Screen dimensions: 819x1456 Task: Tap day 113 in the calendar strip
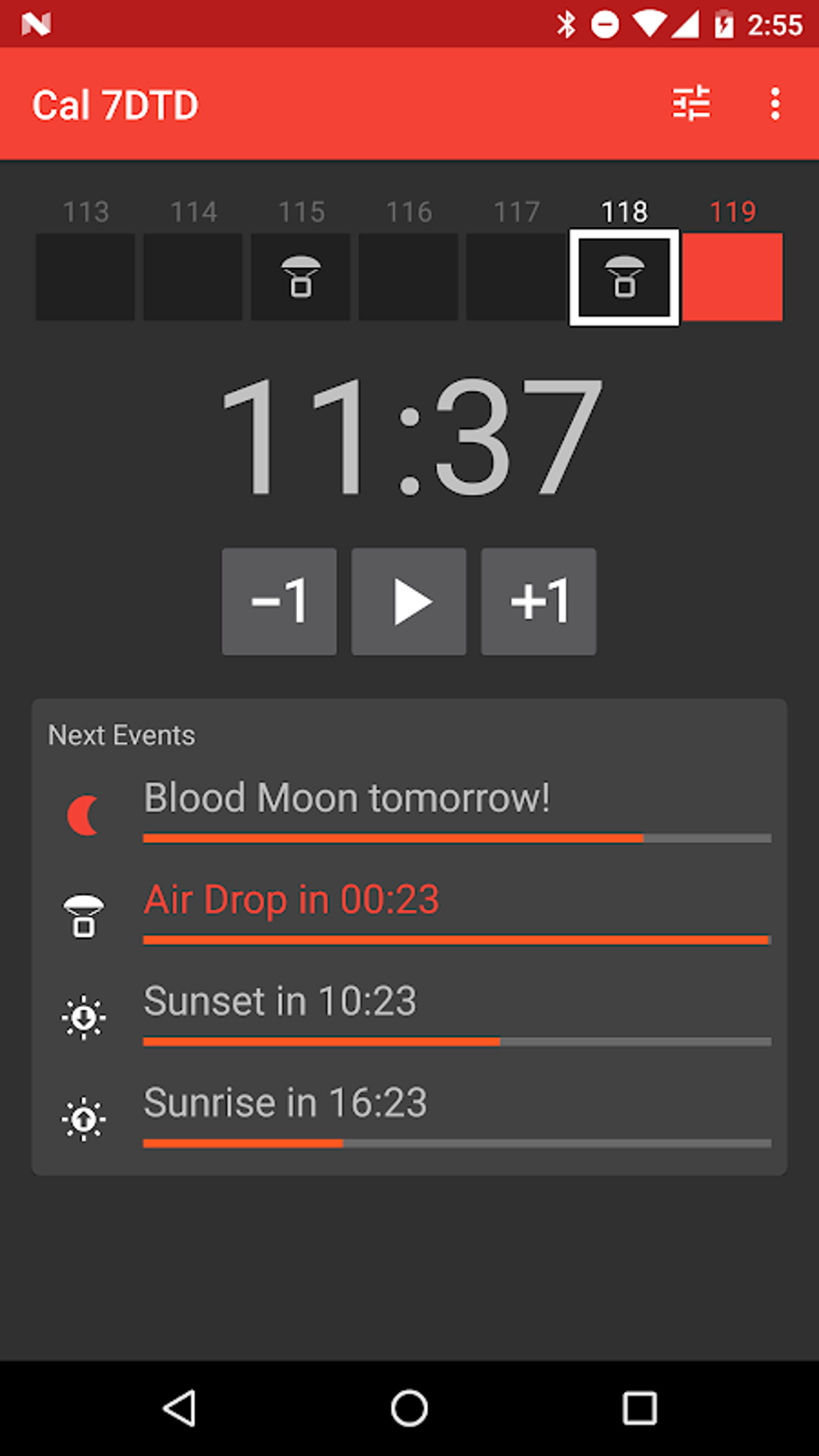point(85,276)
